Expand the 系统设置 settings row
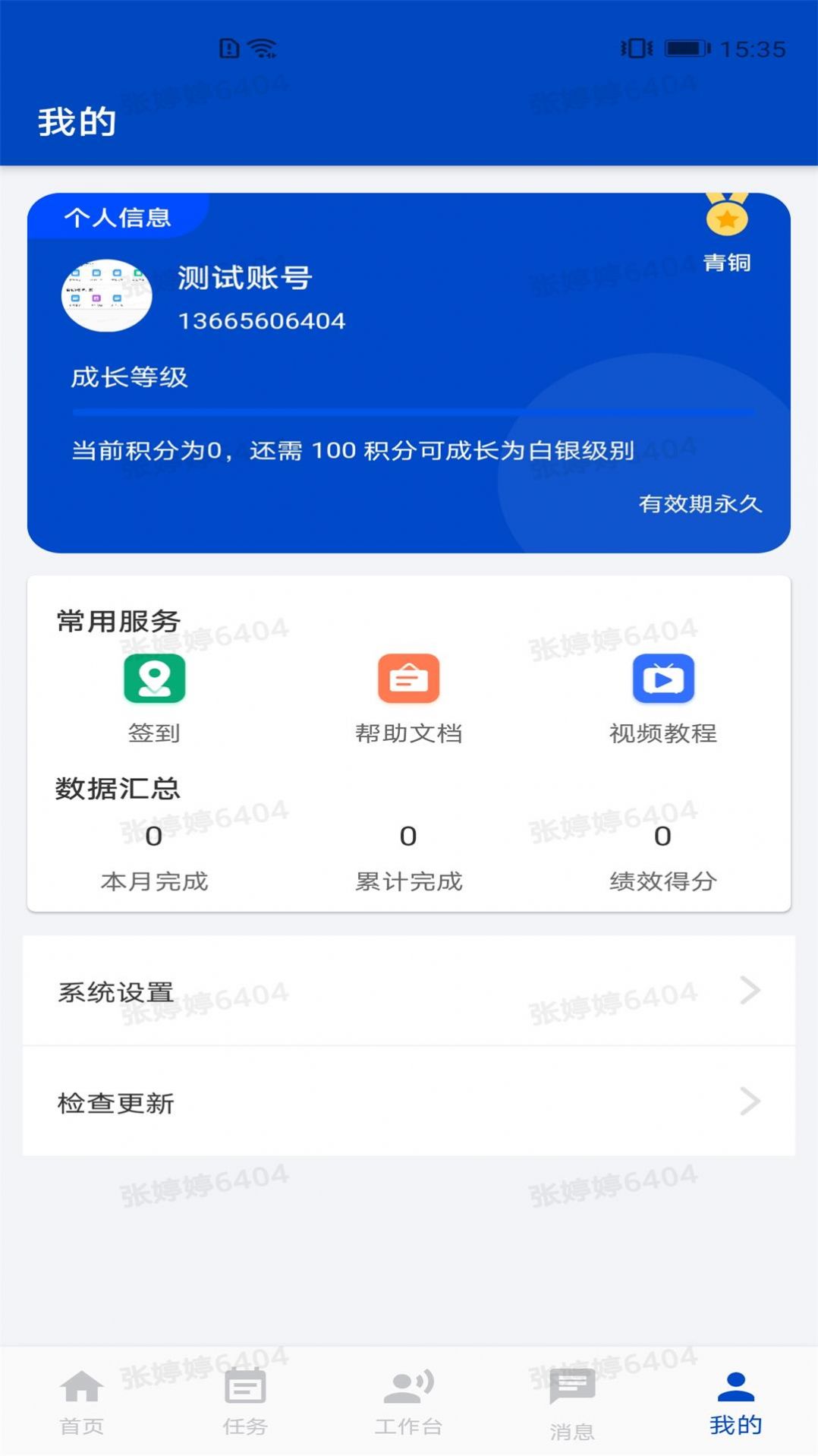This screenshot has height=1456, width=818. (408, 991)
